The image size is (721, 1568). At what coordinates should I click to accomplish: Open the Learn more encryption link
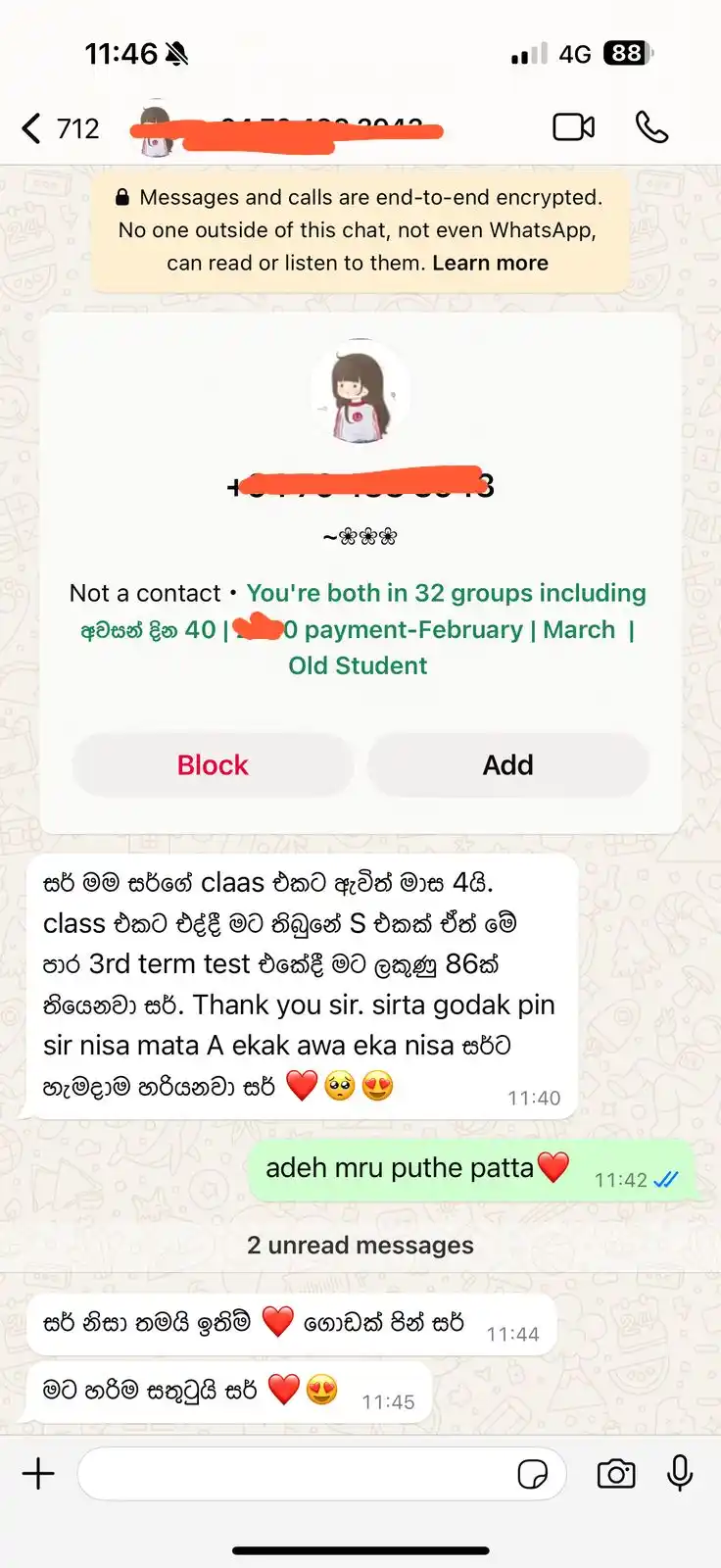pos(490,263)
